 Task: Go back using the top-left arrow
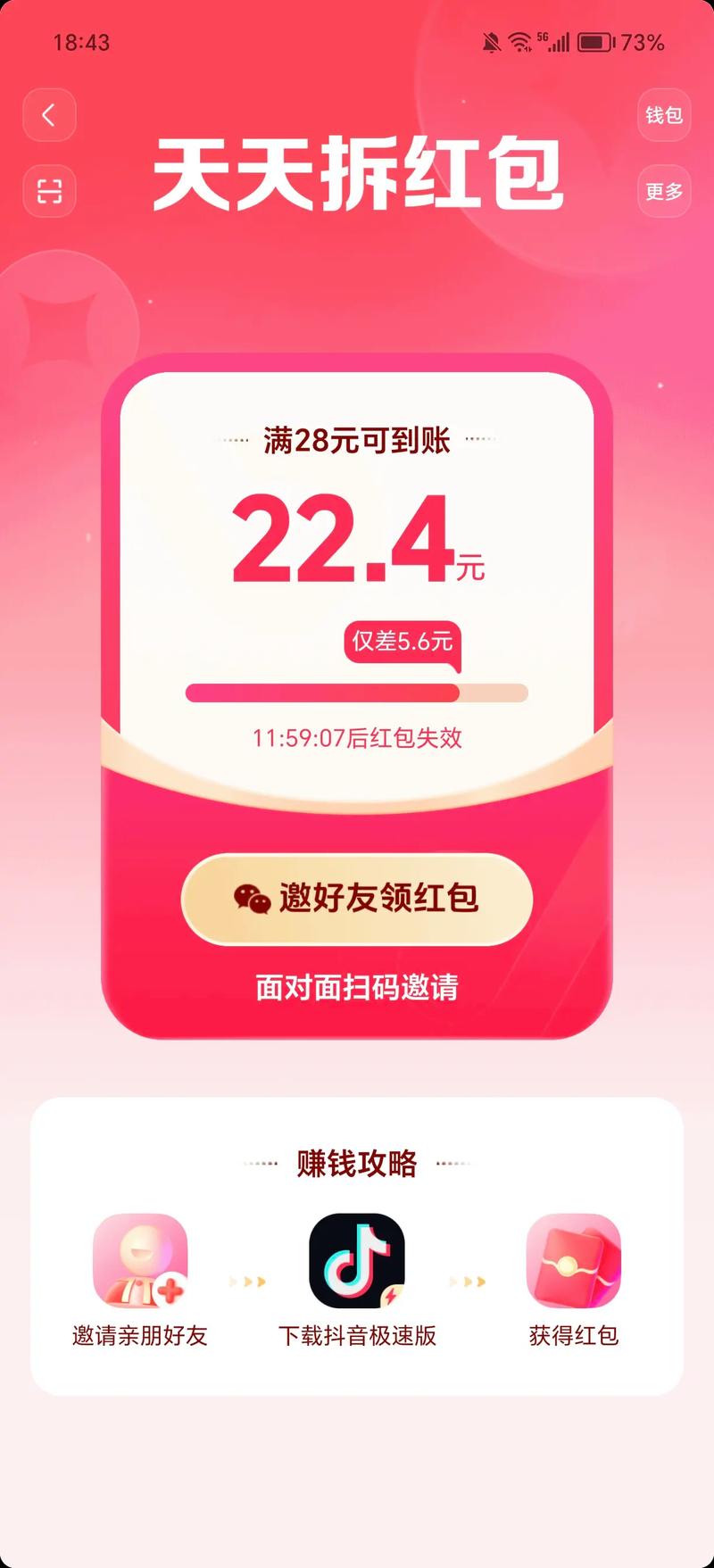[49, 115]
